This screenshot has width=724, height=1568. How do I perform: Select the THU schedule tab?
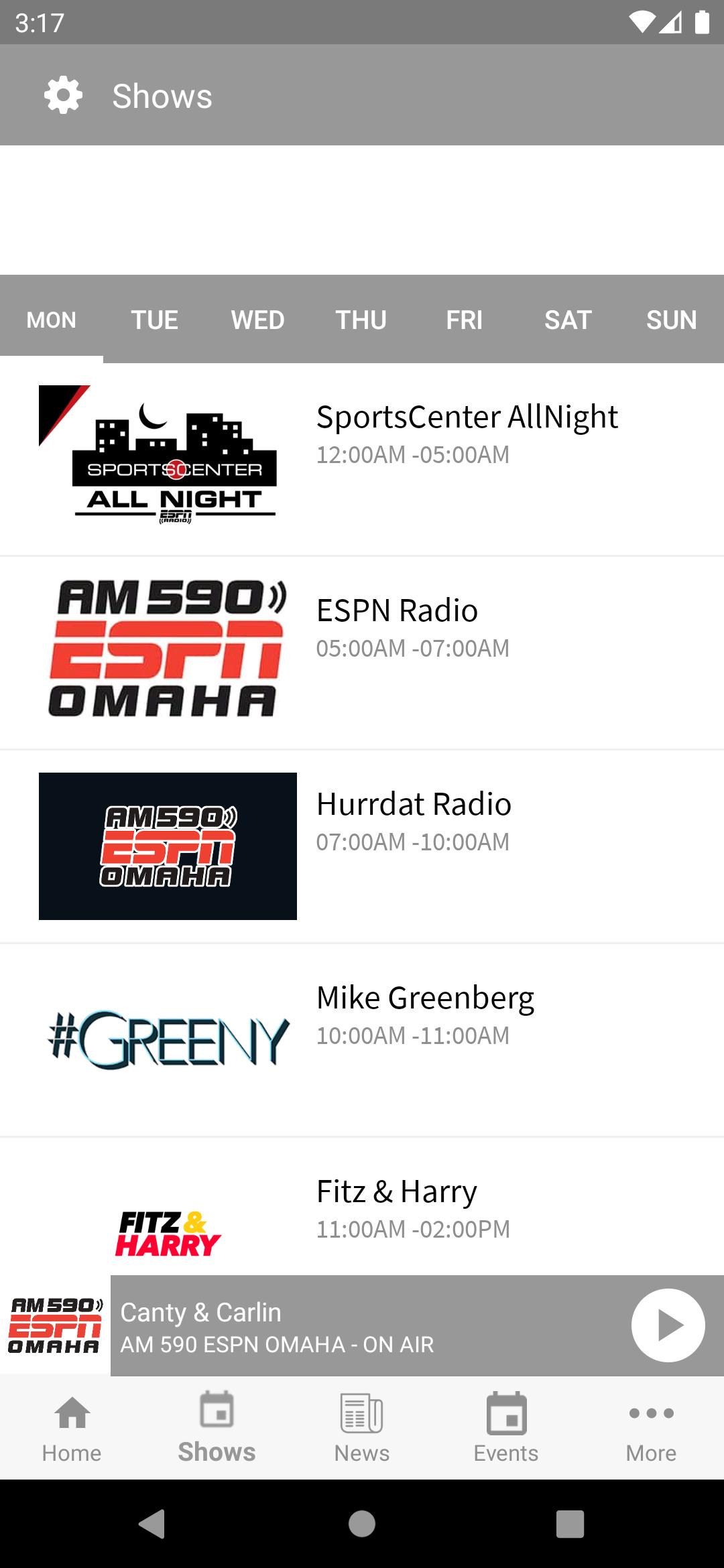point(361,320)
